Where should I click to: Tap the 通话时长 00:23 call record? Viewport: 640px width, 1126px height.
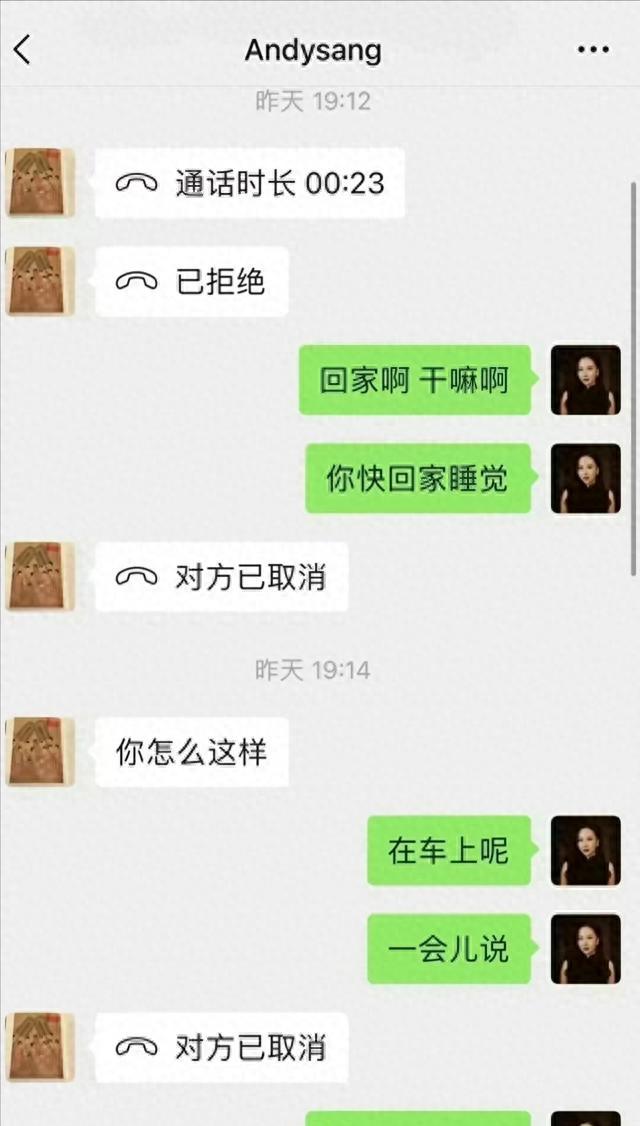click(x=250, y=183)
